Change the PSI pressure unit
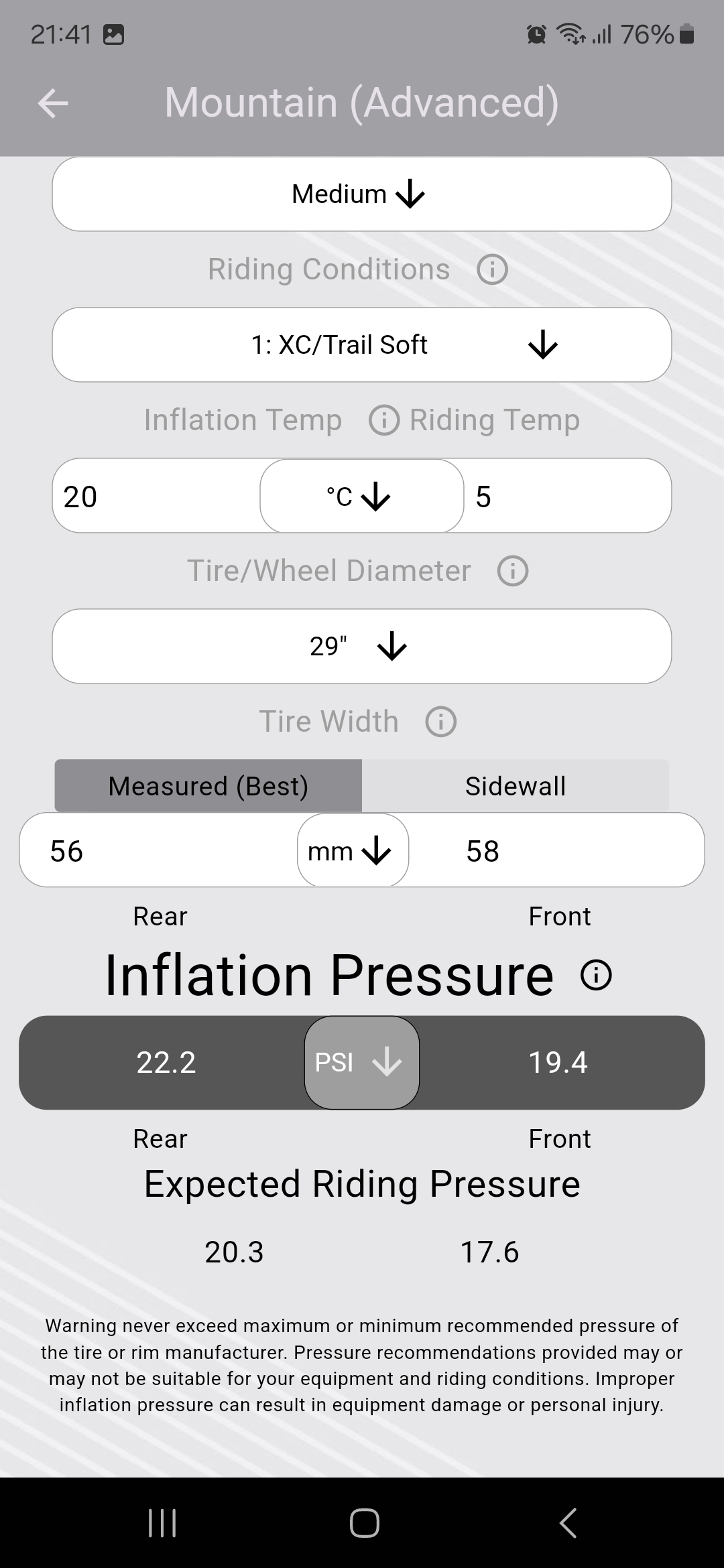724x1568 pixels. pos(361,1063)
